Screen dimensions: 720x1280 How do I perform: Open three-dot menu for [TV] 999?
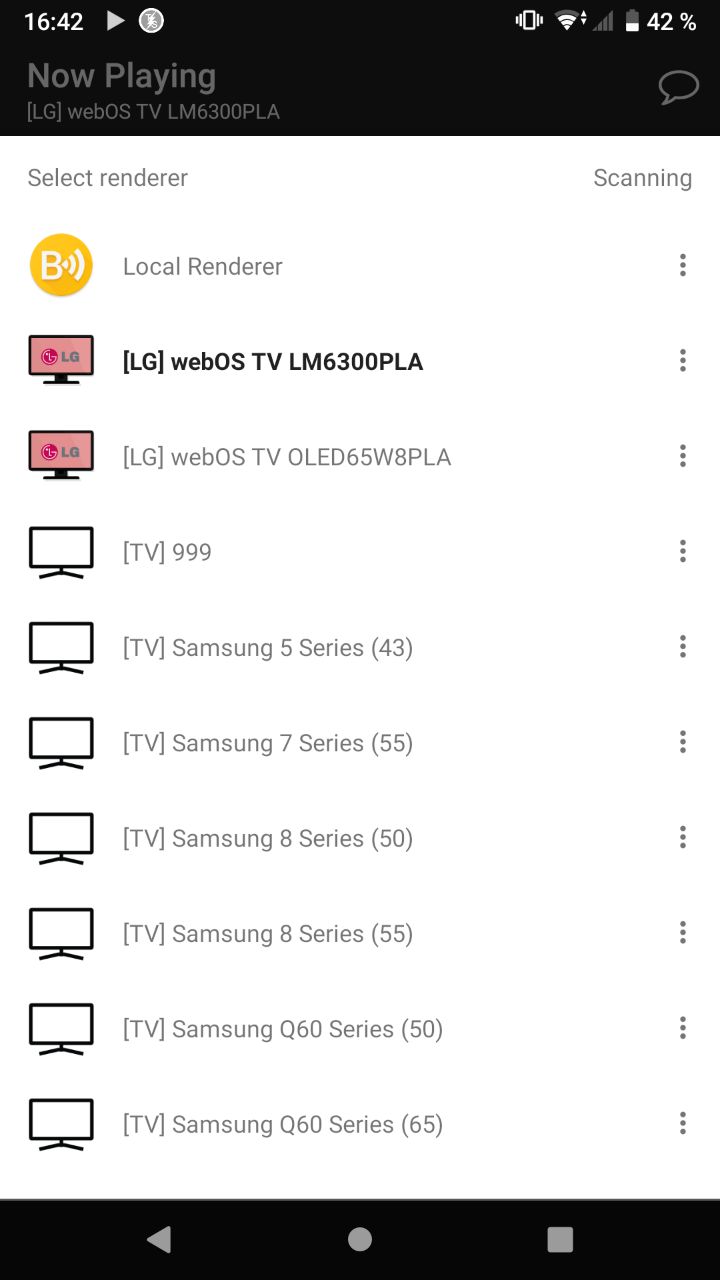click(683, 551)
